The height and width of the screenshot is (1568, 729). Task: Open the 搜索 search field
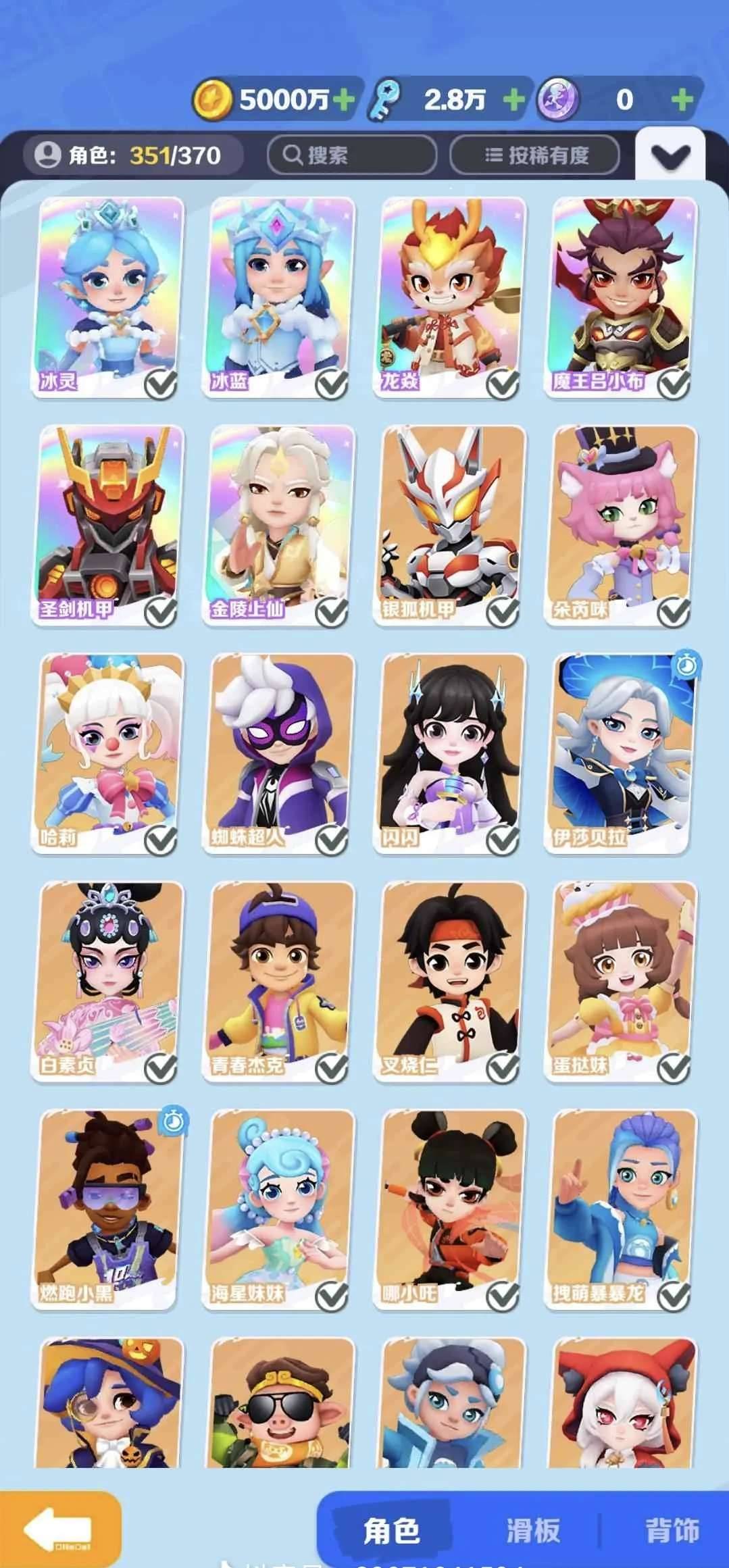tap(352, 155)
